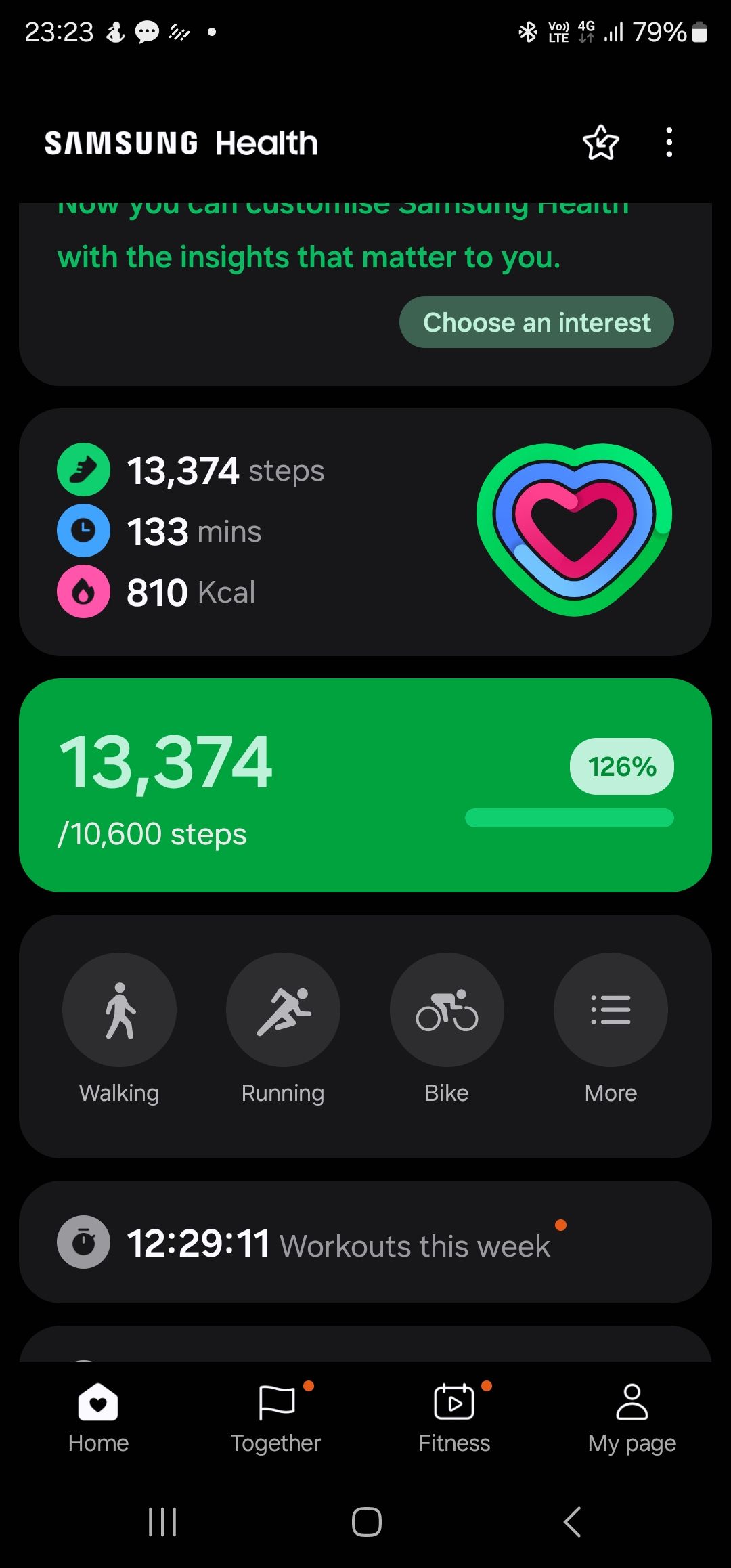Select the Walking exercise icon
The image size is (731, 1568).
[119, 1009]
